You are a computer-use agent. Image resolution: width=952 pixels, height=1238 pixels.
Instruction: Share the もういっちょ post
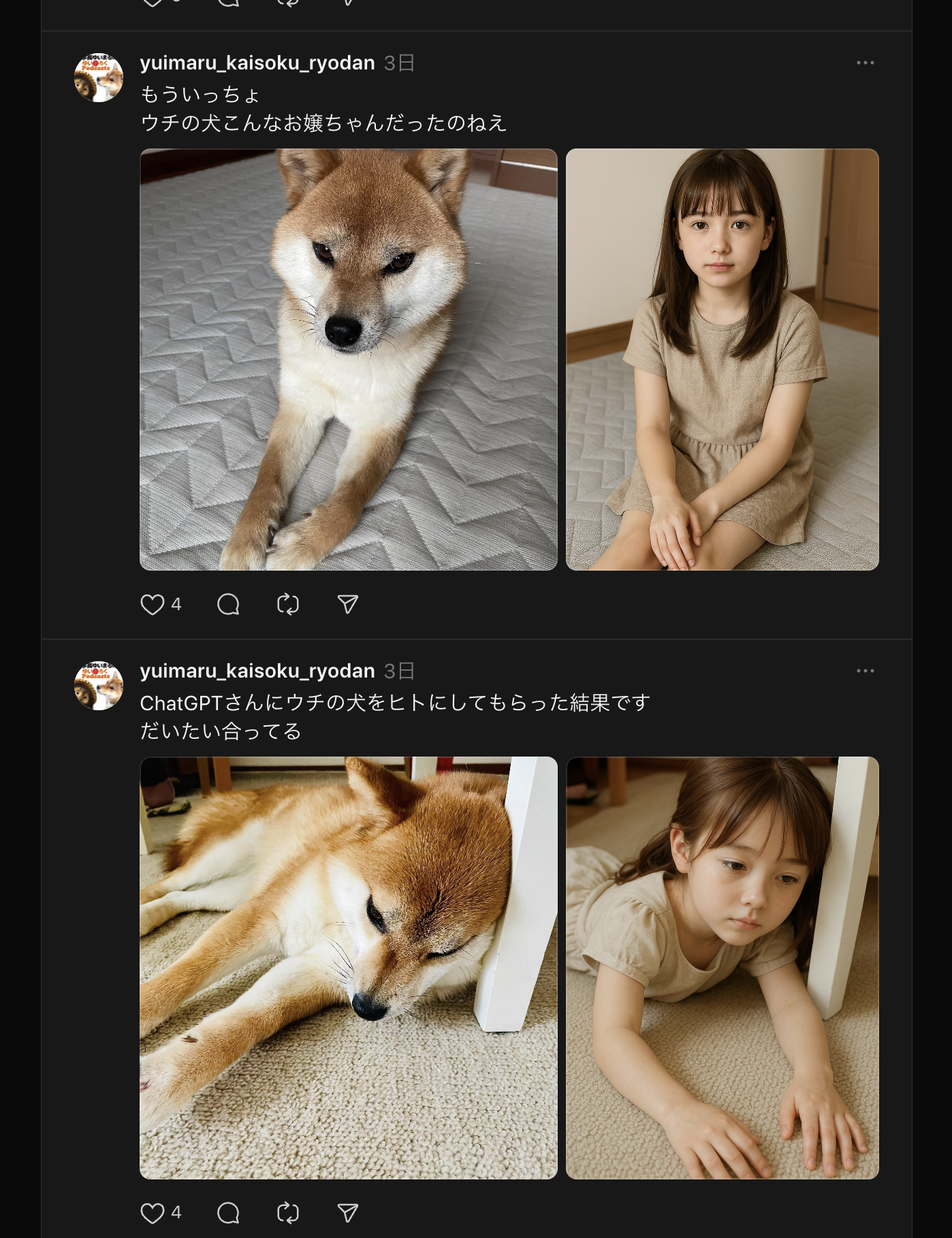pos(348,604)
